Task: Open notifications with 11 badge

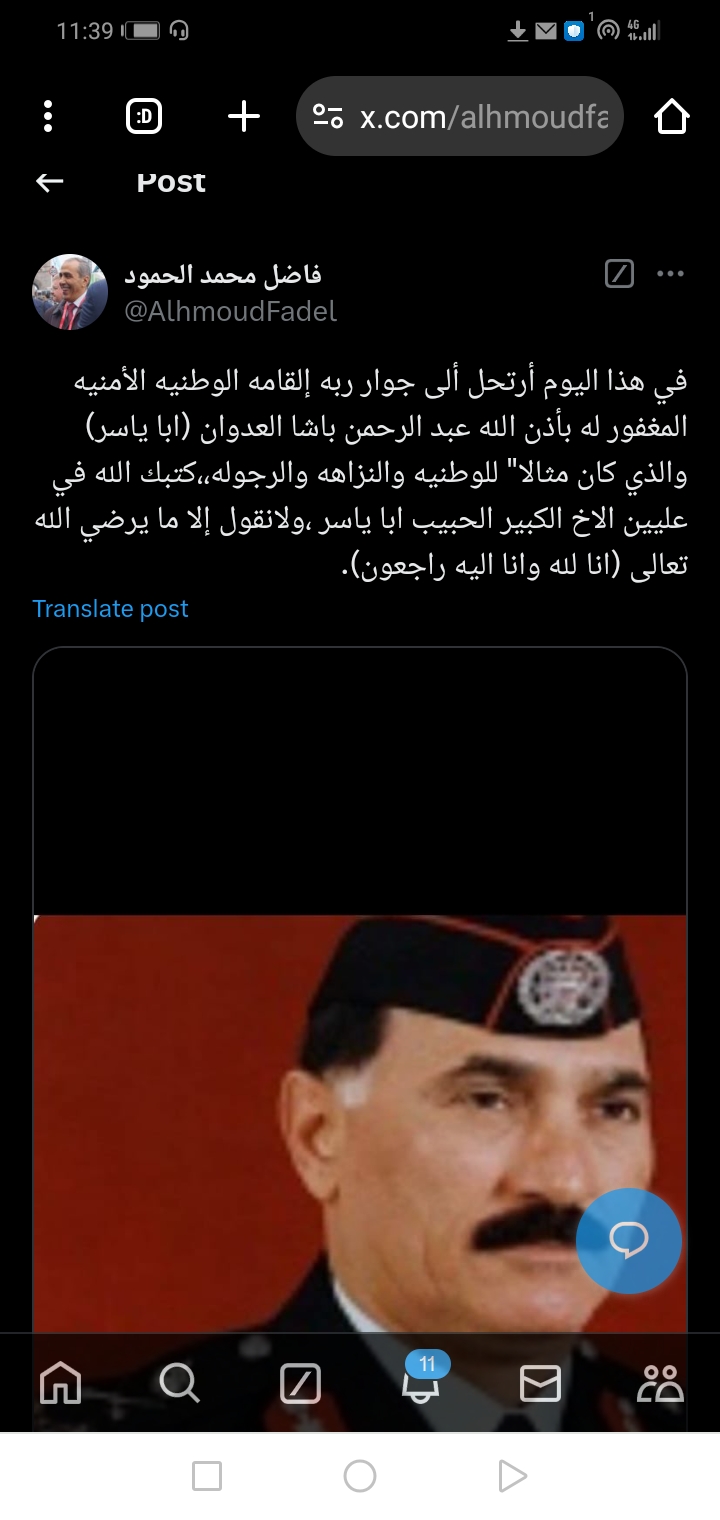Action: coord(420,1384)
